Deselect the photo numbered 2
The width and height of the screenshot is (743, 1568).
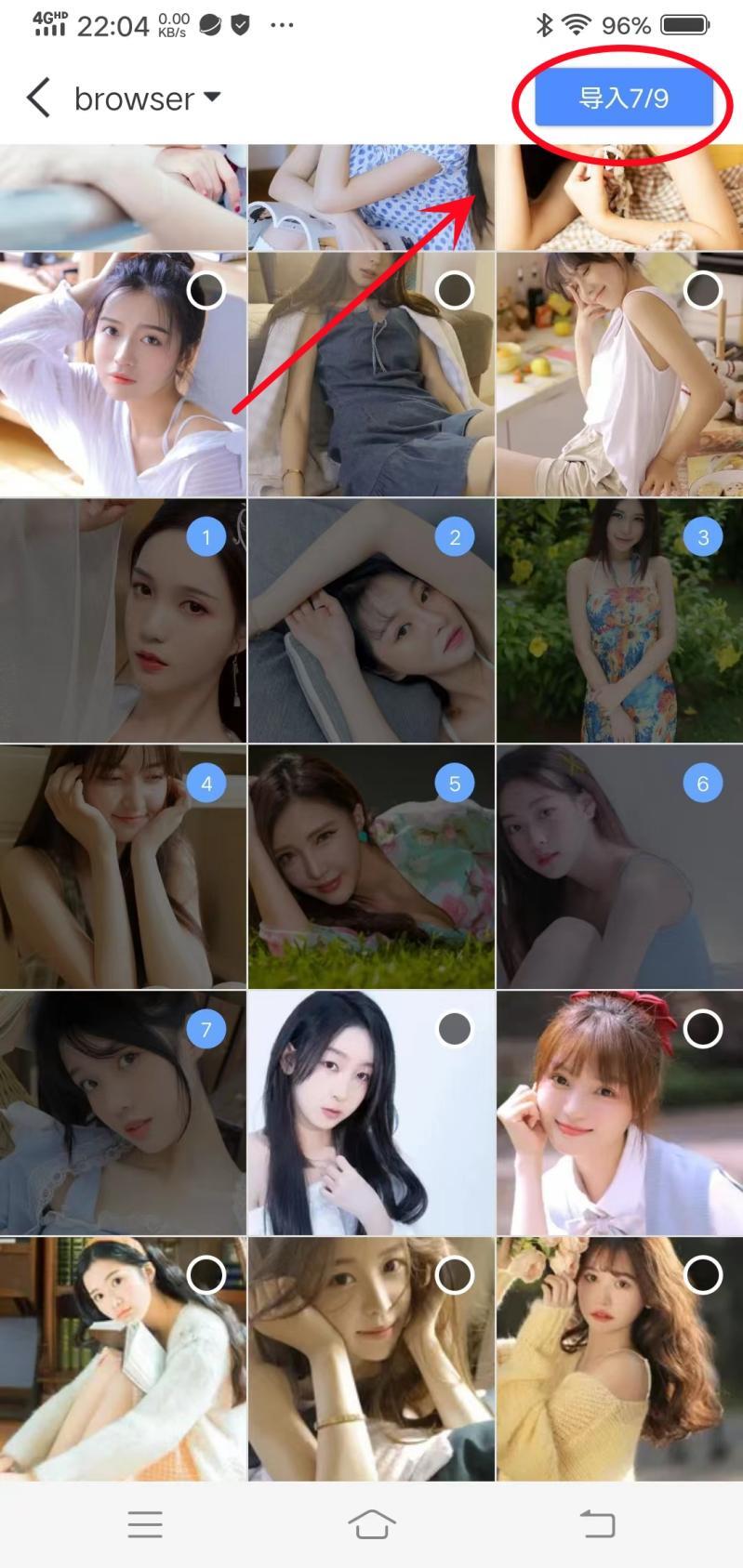click(455, 536)
